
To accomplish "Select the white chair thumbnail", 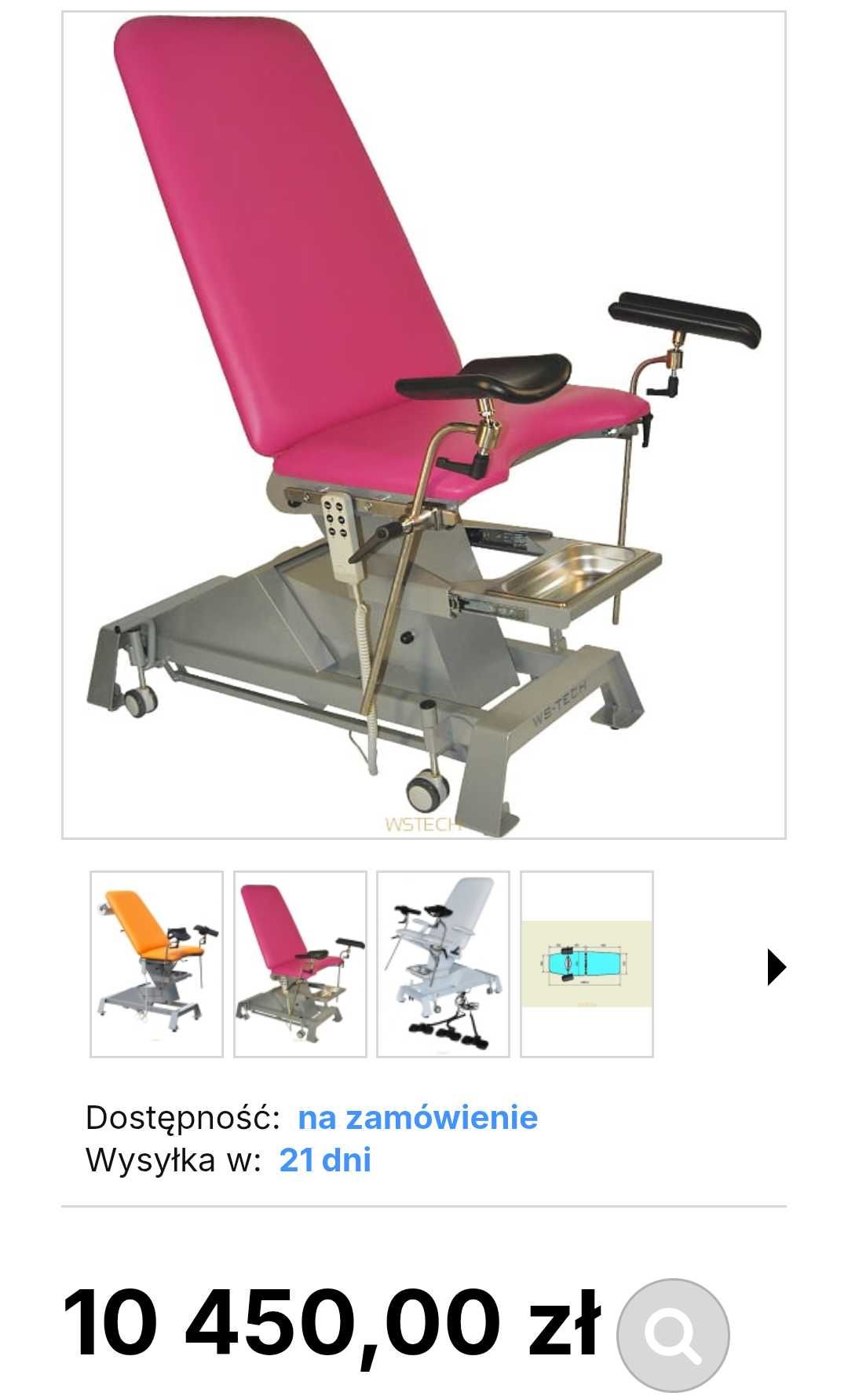I will click(x=443, y=964).
